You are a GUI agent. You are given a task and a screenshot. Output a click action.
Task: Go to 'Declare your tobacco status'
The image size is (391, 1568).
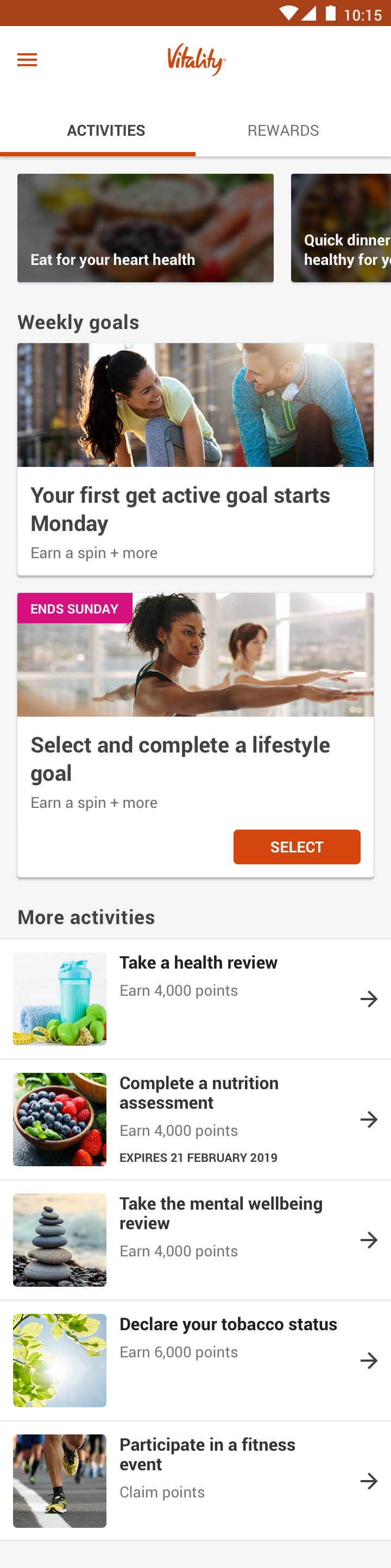pos(195,1361)
